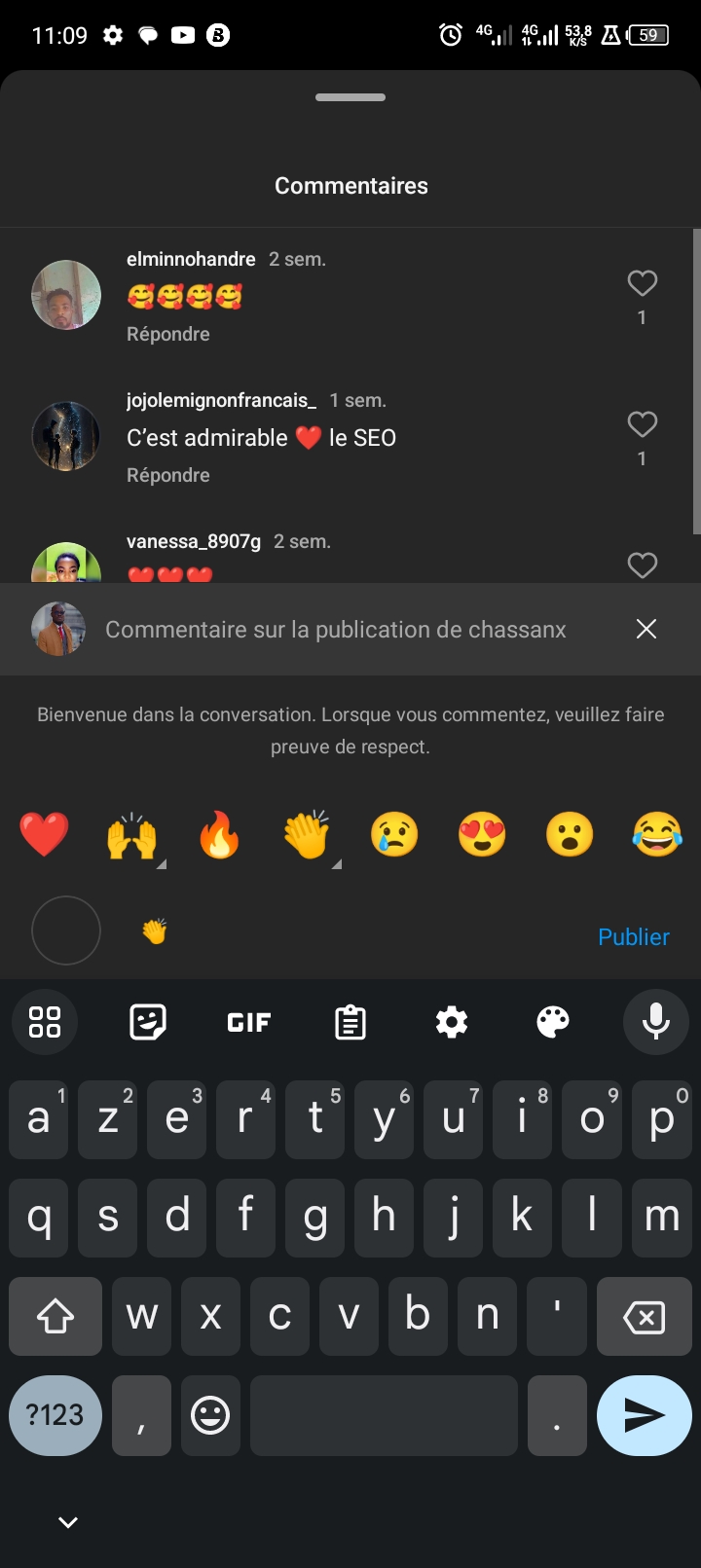This screenshot has width=701, height=1568.
Task: Open the keyboard clipboard
Action: 350,1022
